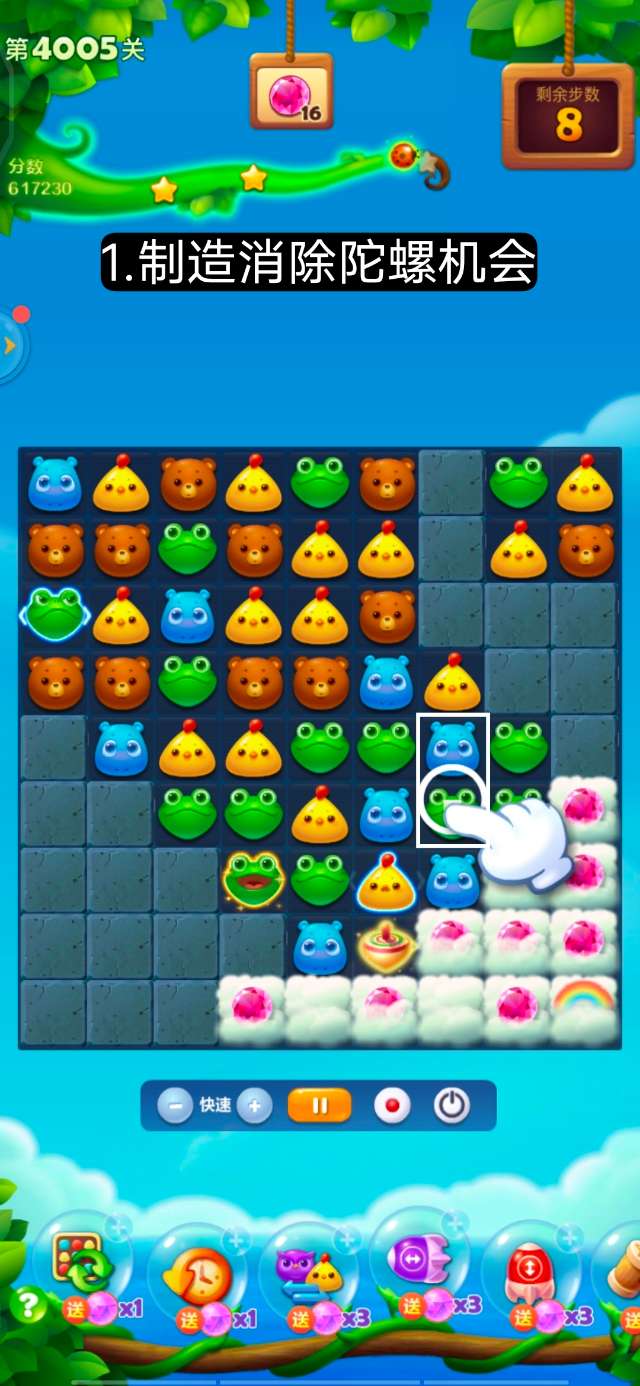This screenshot has height=1386, width=640.
Task: Activate the red vertical rocket booster
Action: tap(529, 1270)
